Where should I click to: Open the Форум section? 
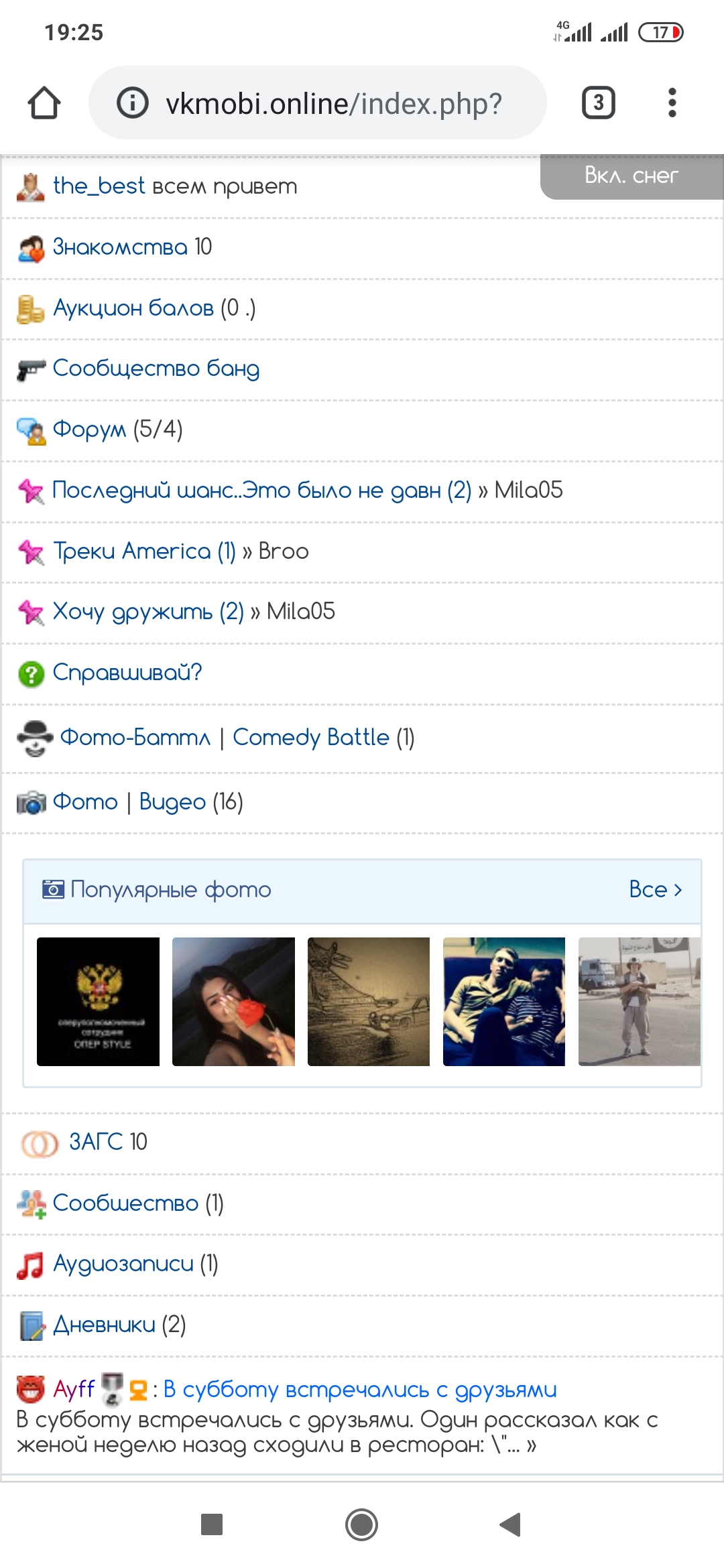[x=89, y=430]
